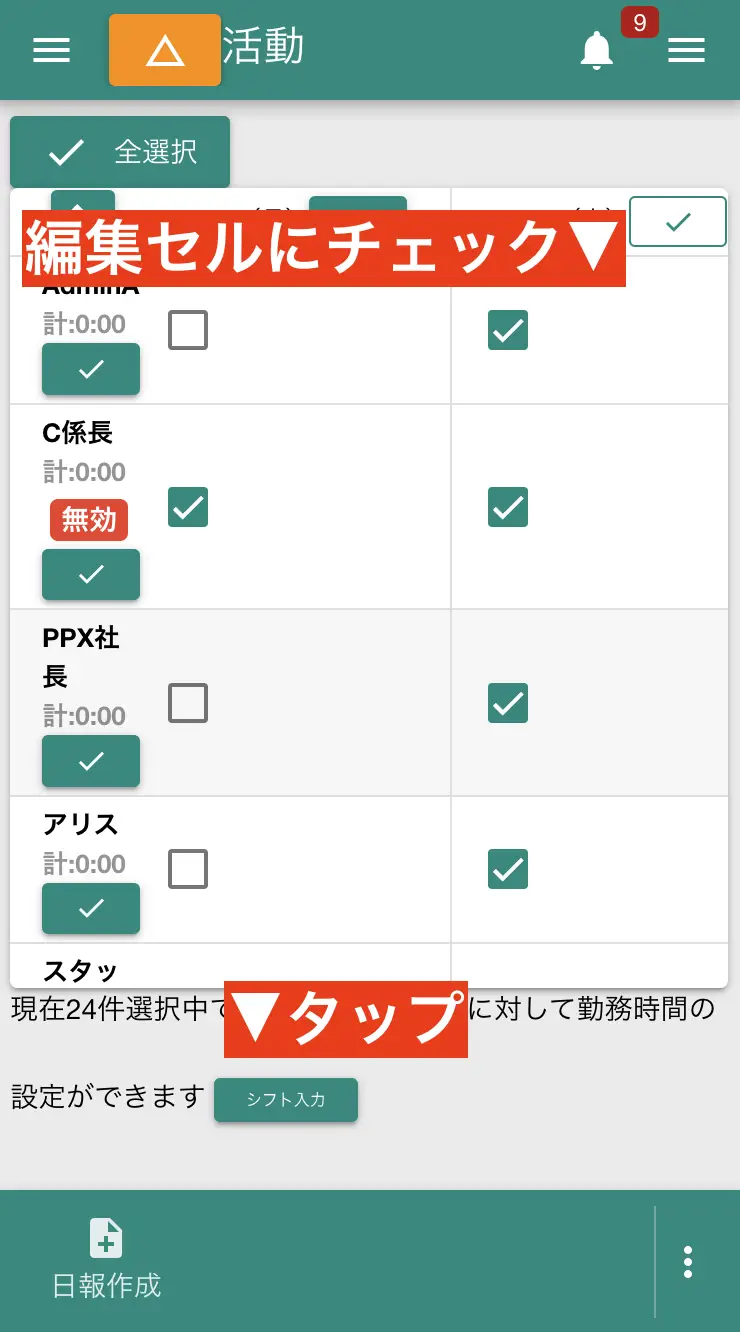
Task: Check the empty checkbox in AdminA's row
Action: [x=187, y=329]
